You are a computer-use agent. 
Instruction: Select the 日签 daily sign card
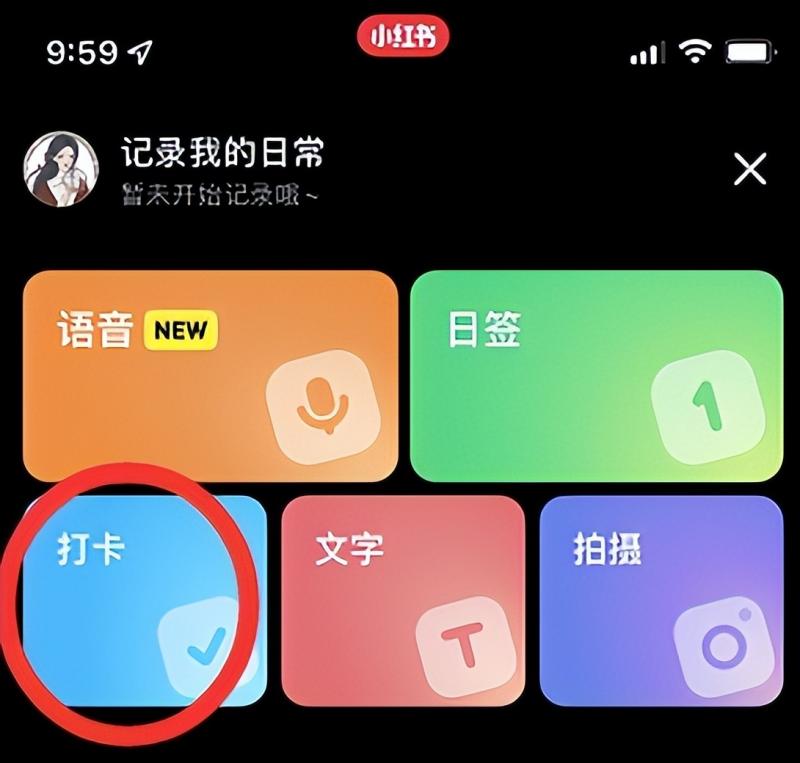596,376
